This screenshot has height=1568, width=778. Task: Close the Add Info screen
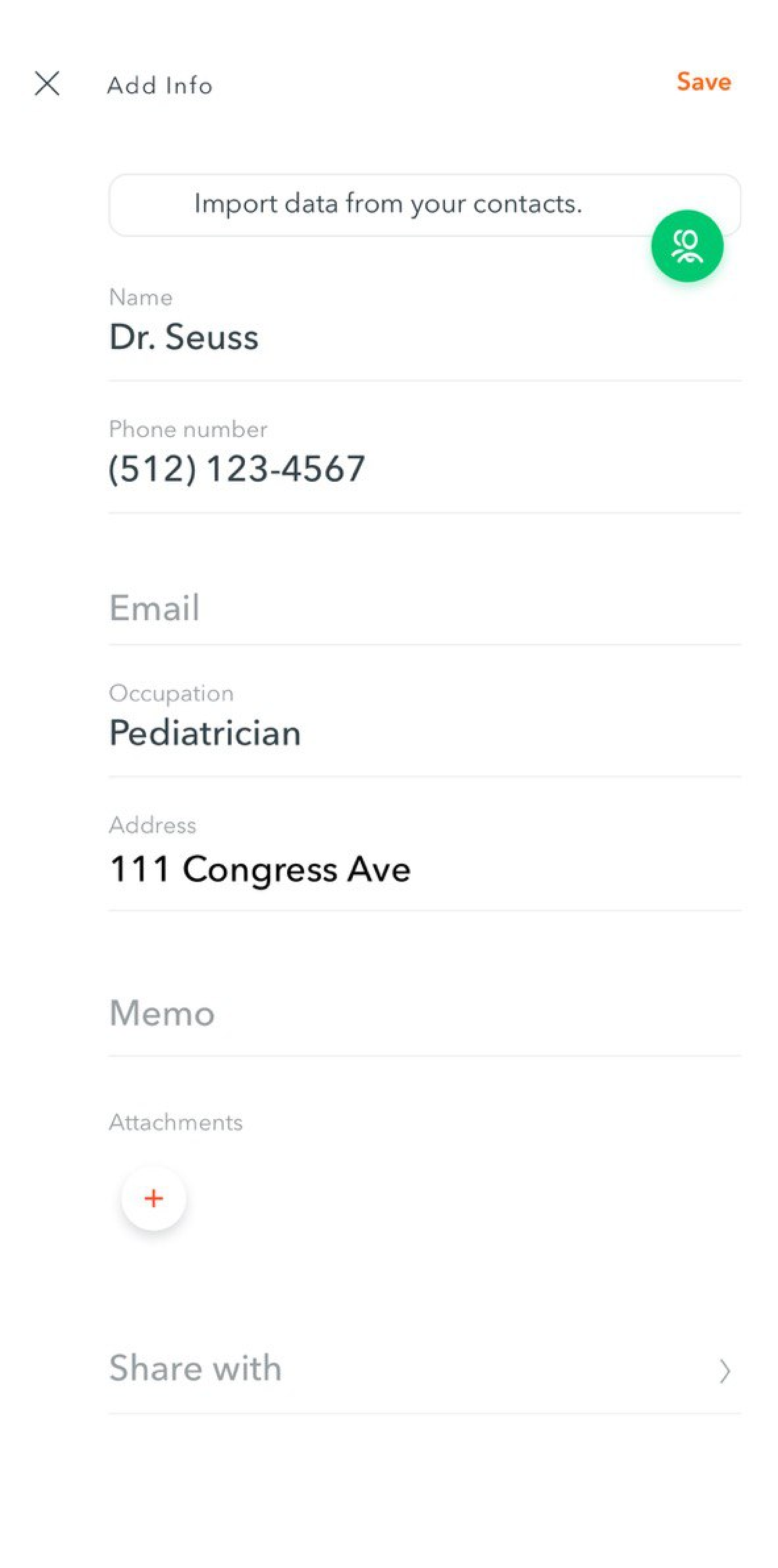(x=47, y=84)
